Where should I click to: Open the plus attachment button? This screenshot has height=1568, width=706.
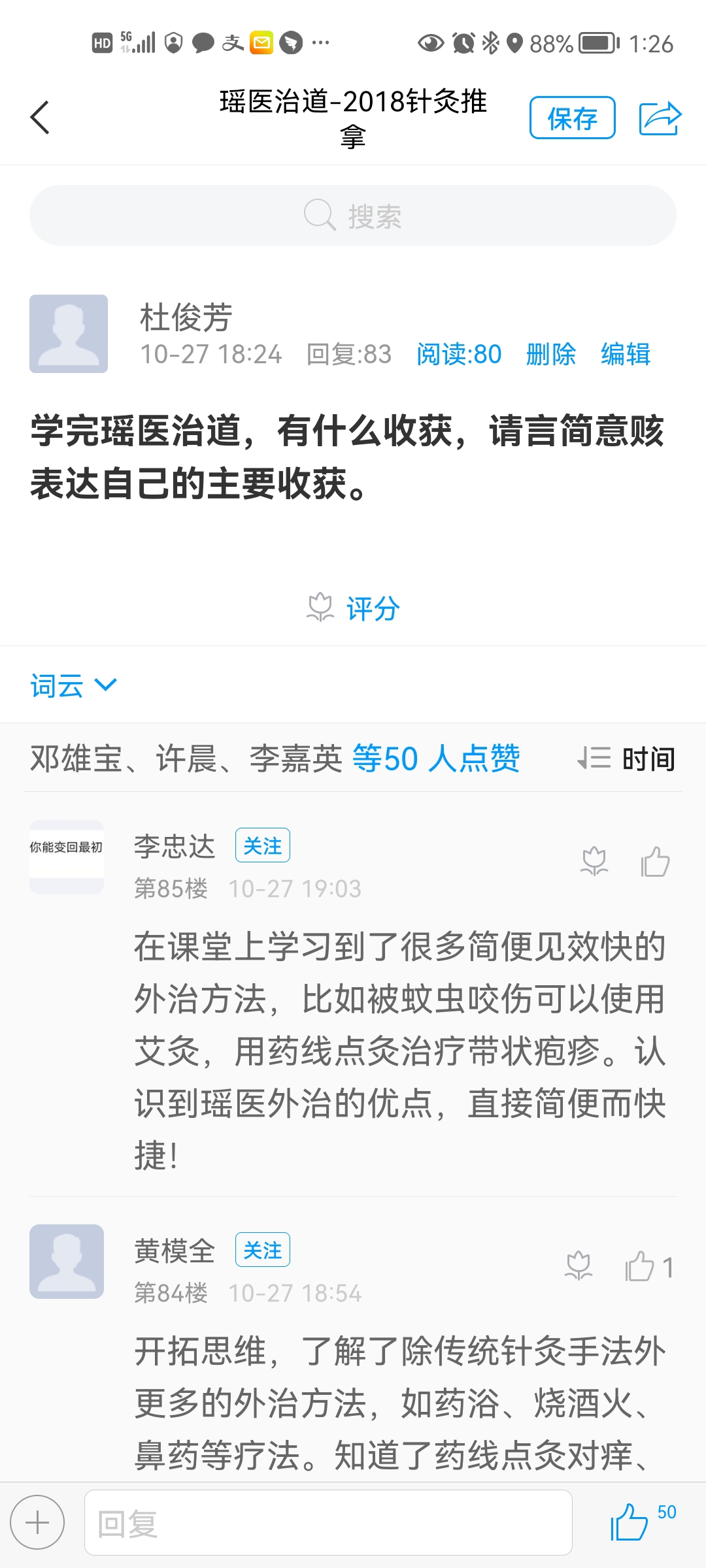(37, 1523)
